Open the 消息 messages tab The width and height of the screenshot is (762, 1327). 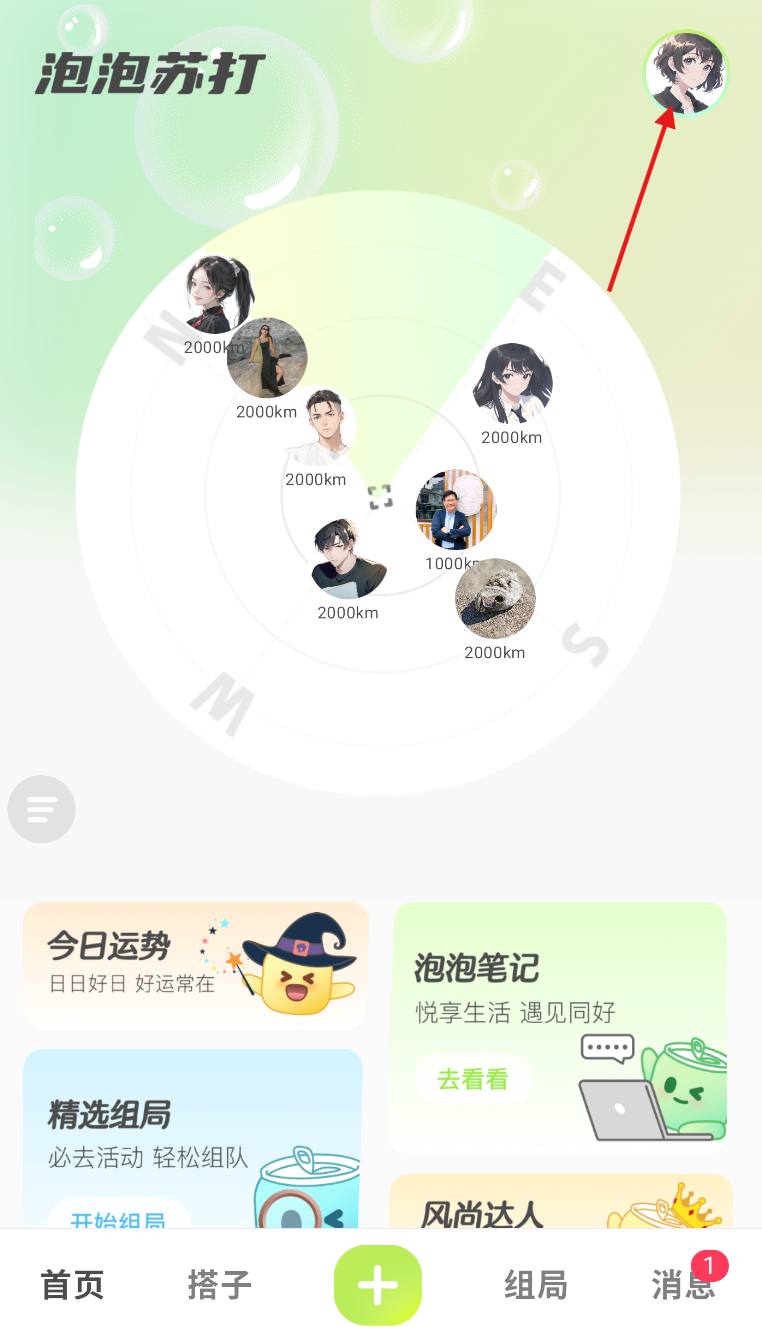pos(684,1285)
